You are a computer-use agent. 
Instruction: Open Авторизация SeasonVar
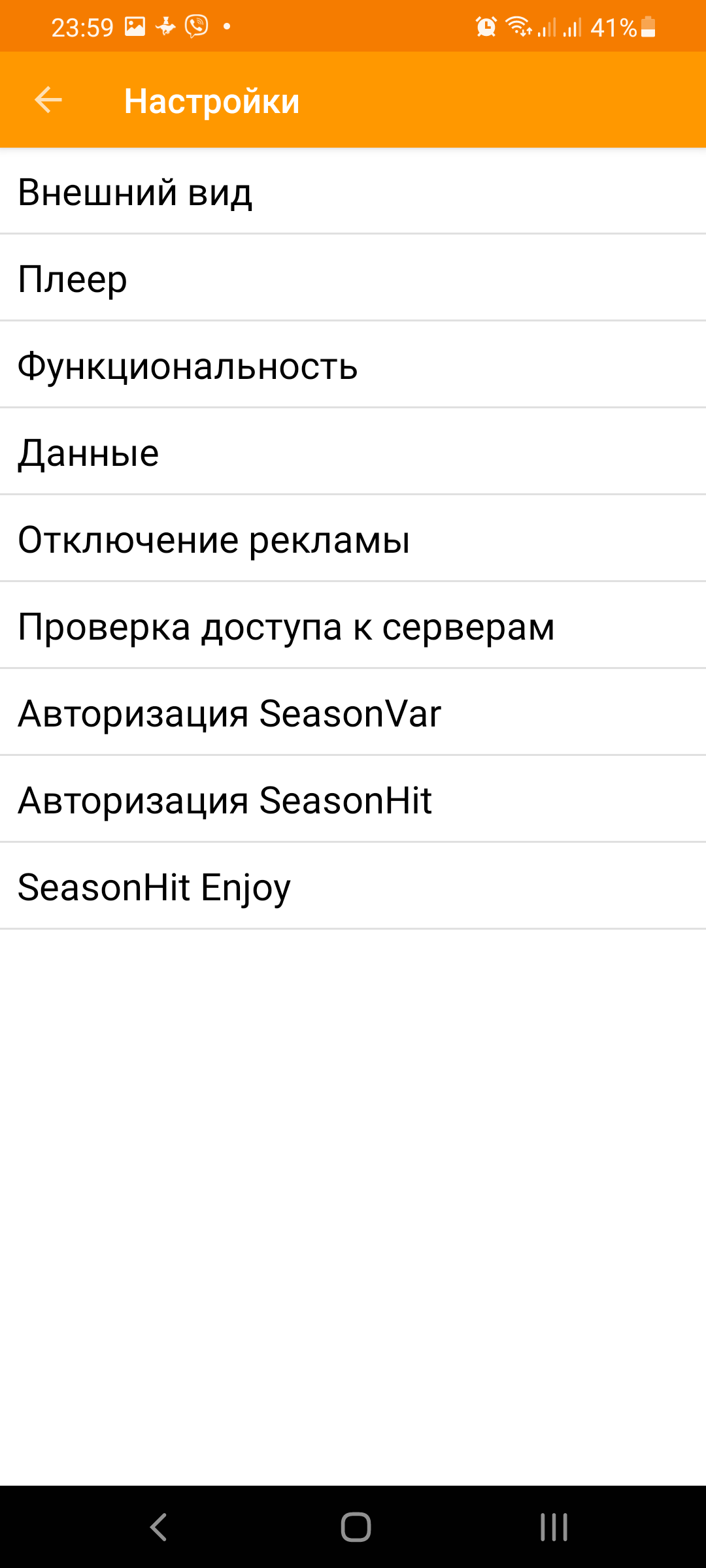(x=353, y=712)
